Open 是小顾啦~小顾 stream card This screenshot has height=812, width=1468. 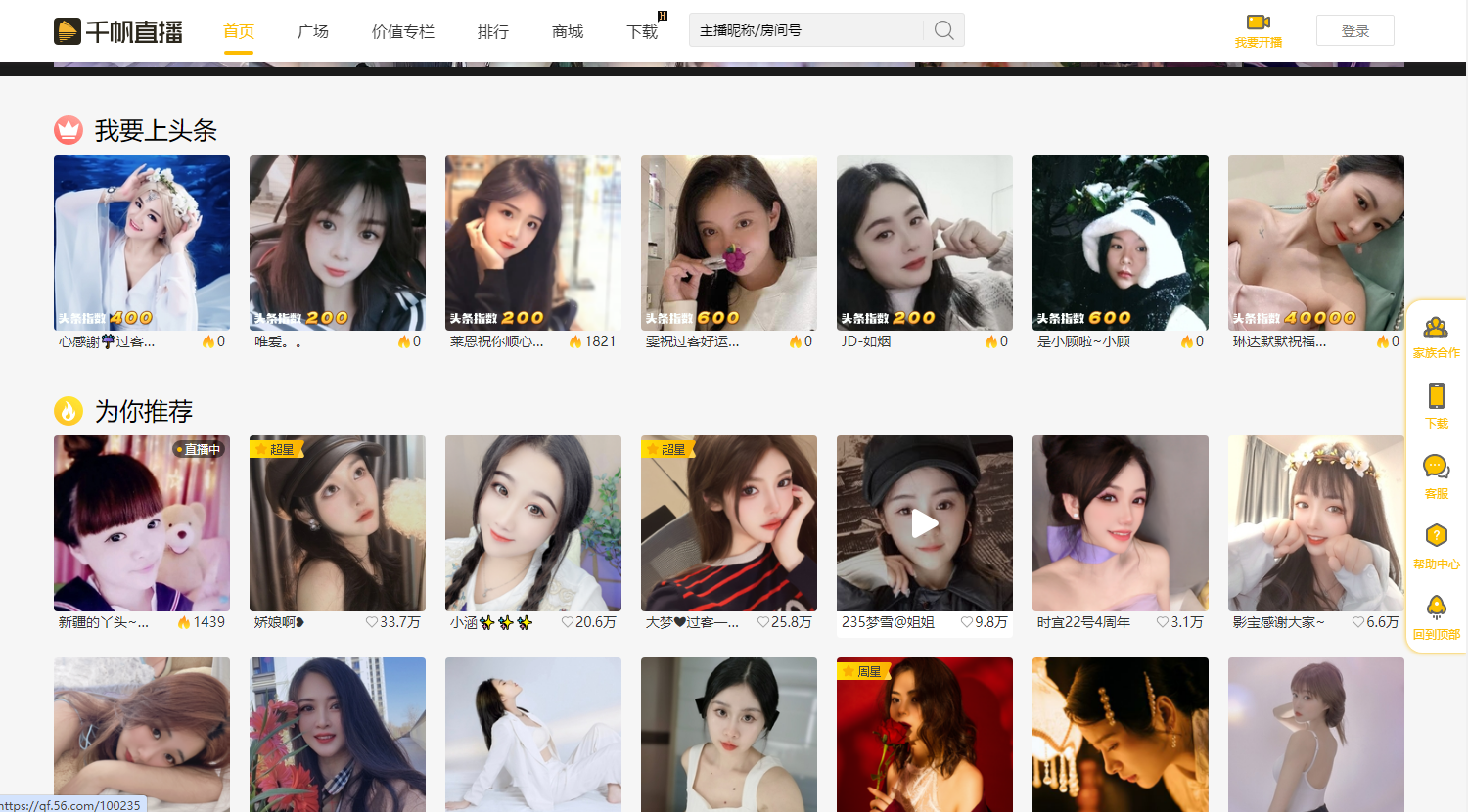click(1120, 243)
